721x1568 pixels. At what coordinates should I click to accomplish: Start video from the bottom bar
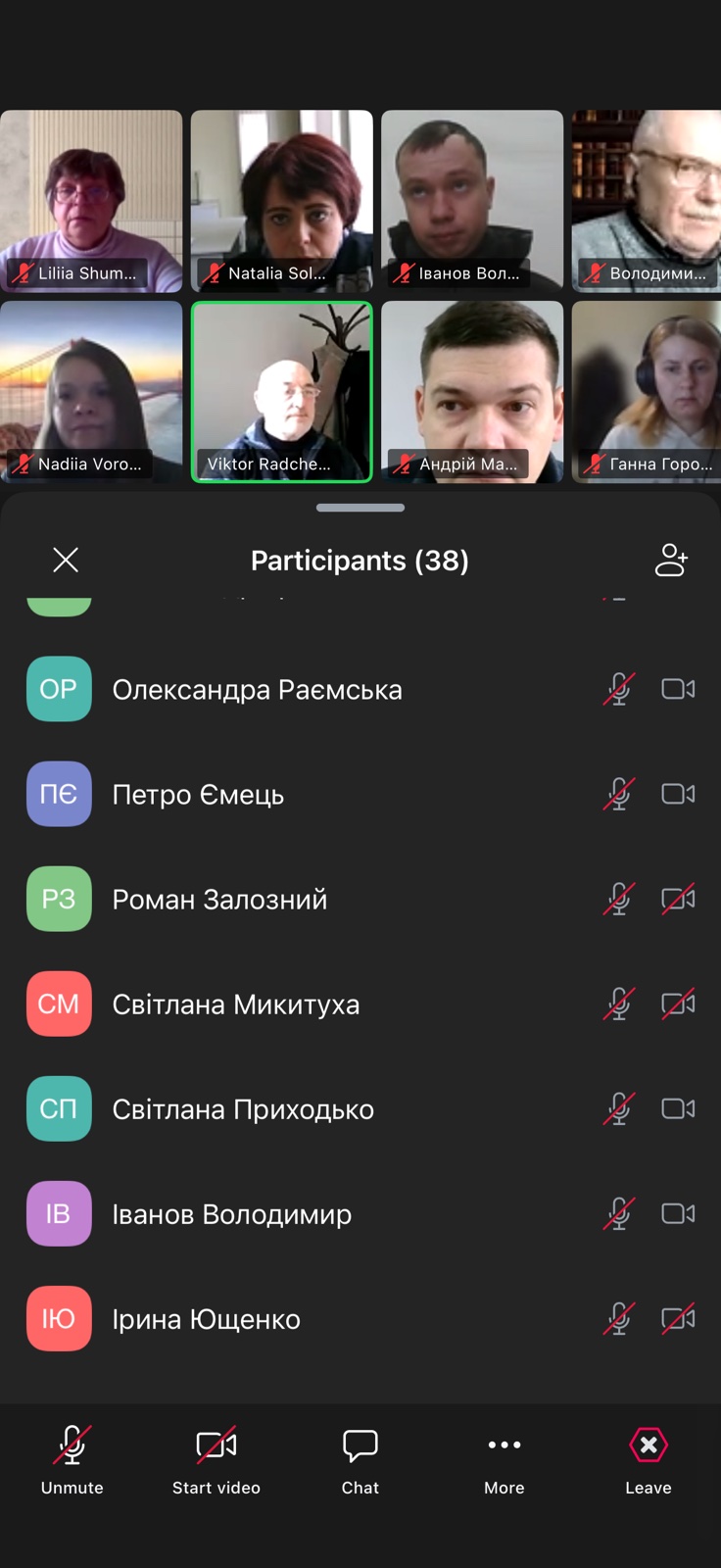pos(216,1459)
